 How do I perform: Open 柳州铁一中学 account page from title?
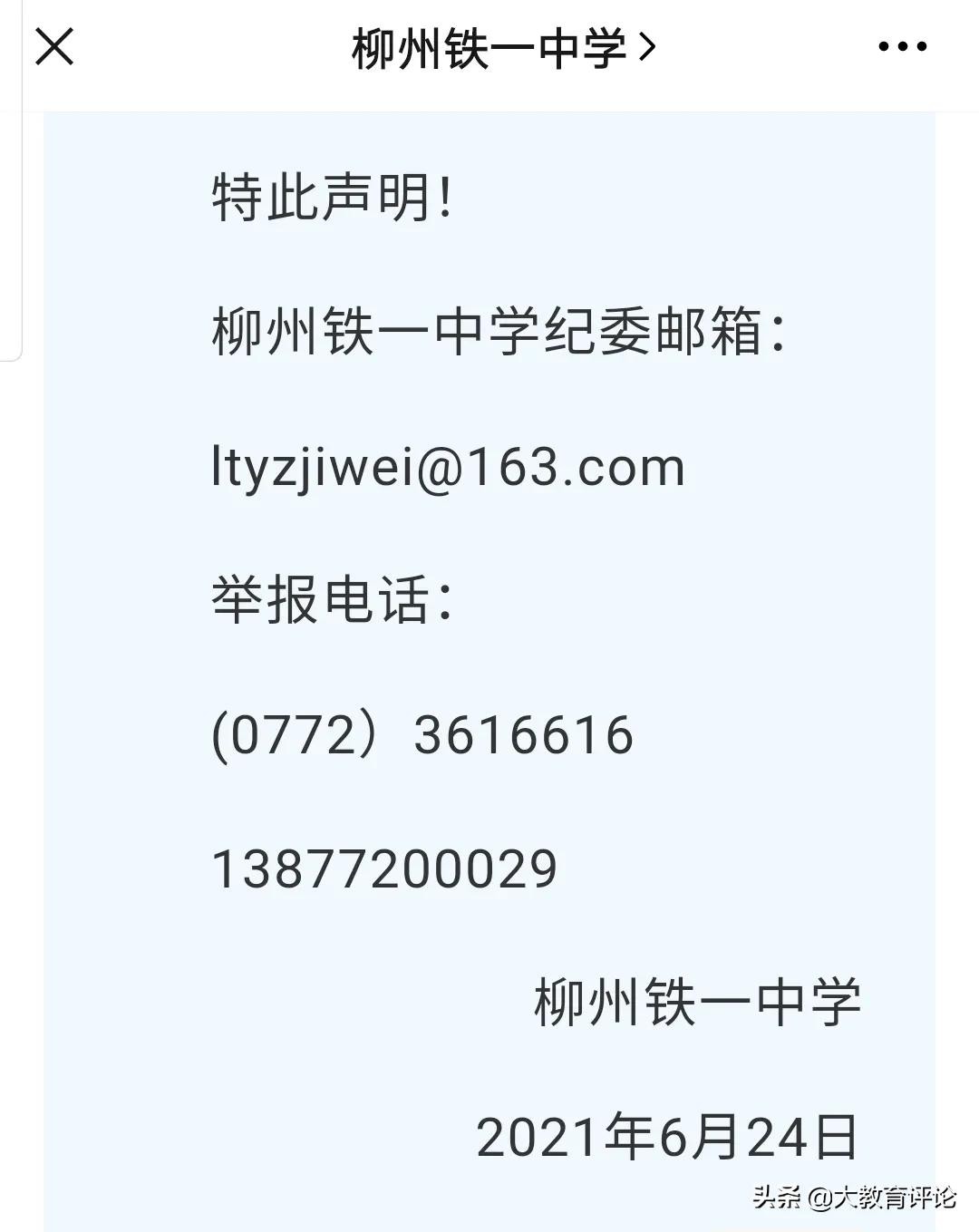pos(501,48)
